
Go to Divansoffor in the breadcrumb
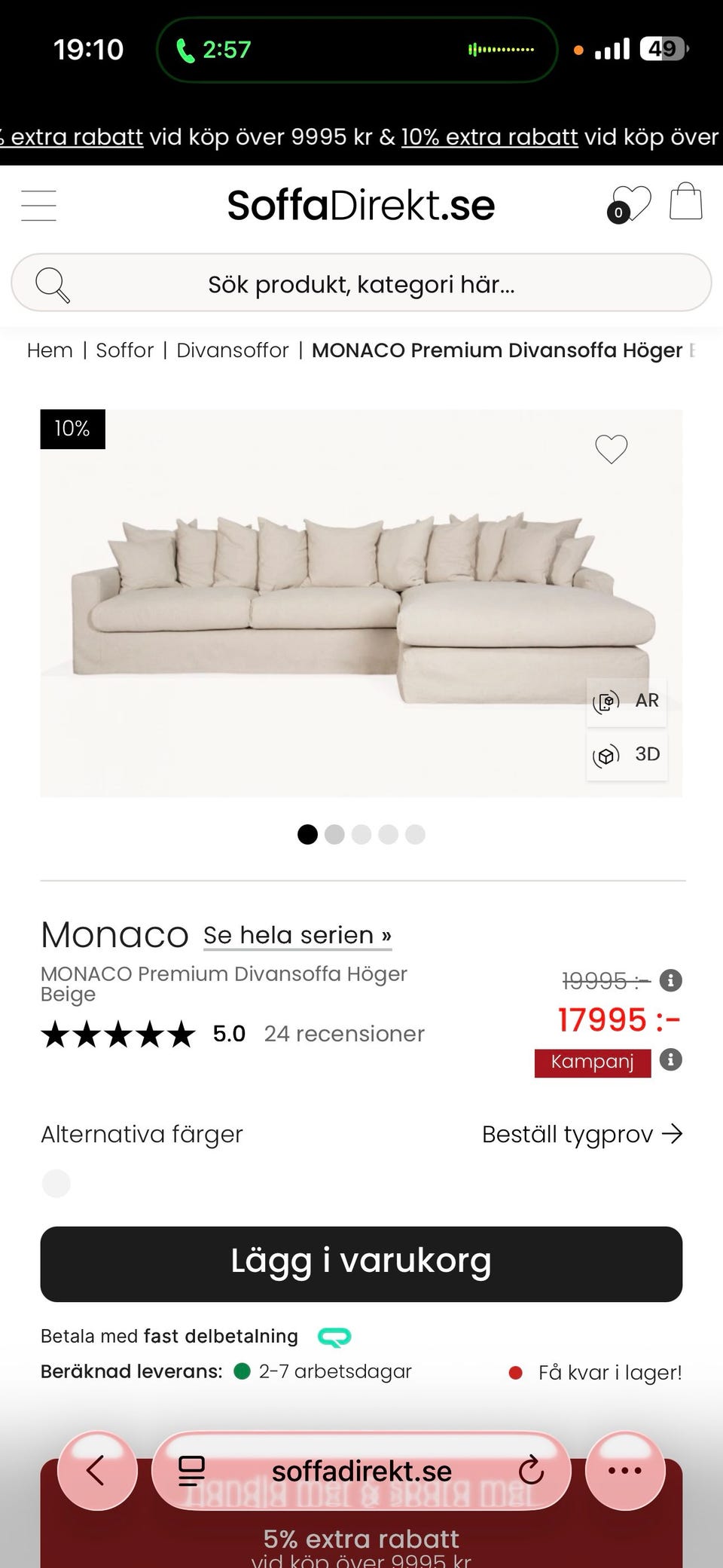click(x=232, y=350)
